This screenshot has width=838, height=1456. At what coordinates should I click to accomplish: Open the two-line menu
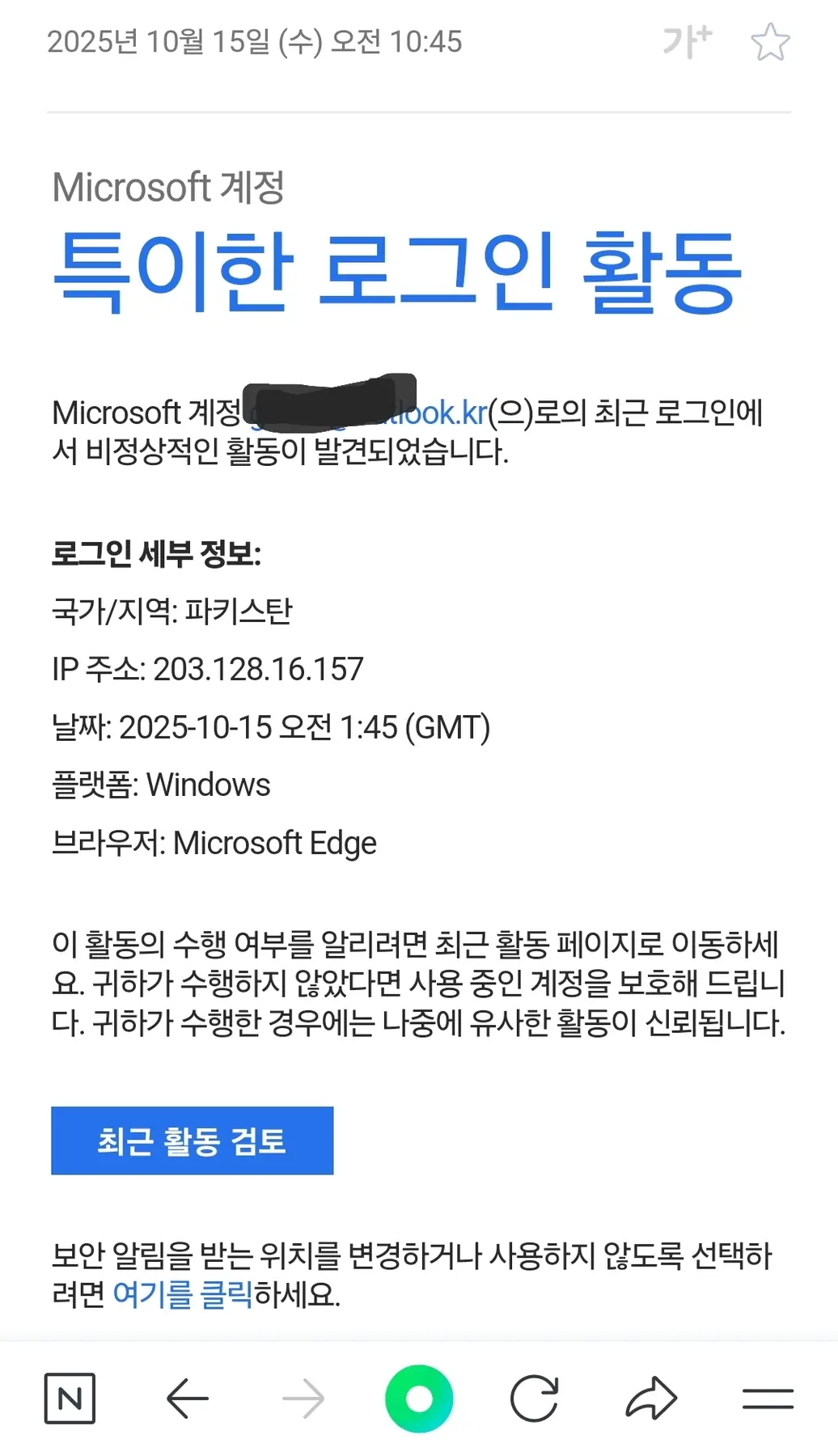click(x=768, y=1398)
